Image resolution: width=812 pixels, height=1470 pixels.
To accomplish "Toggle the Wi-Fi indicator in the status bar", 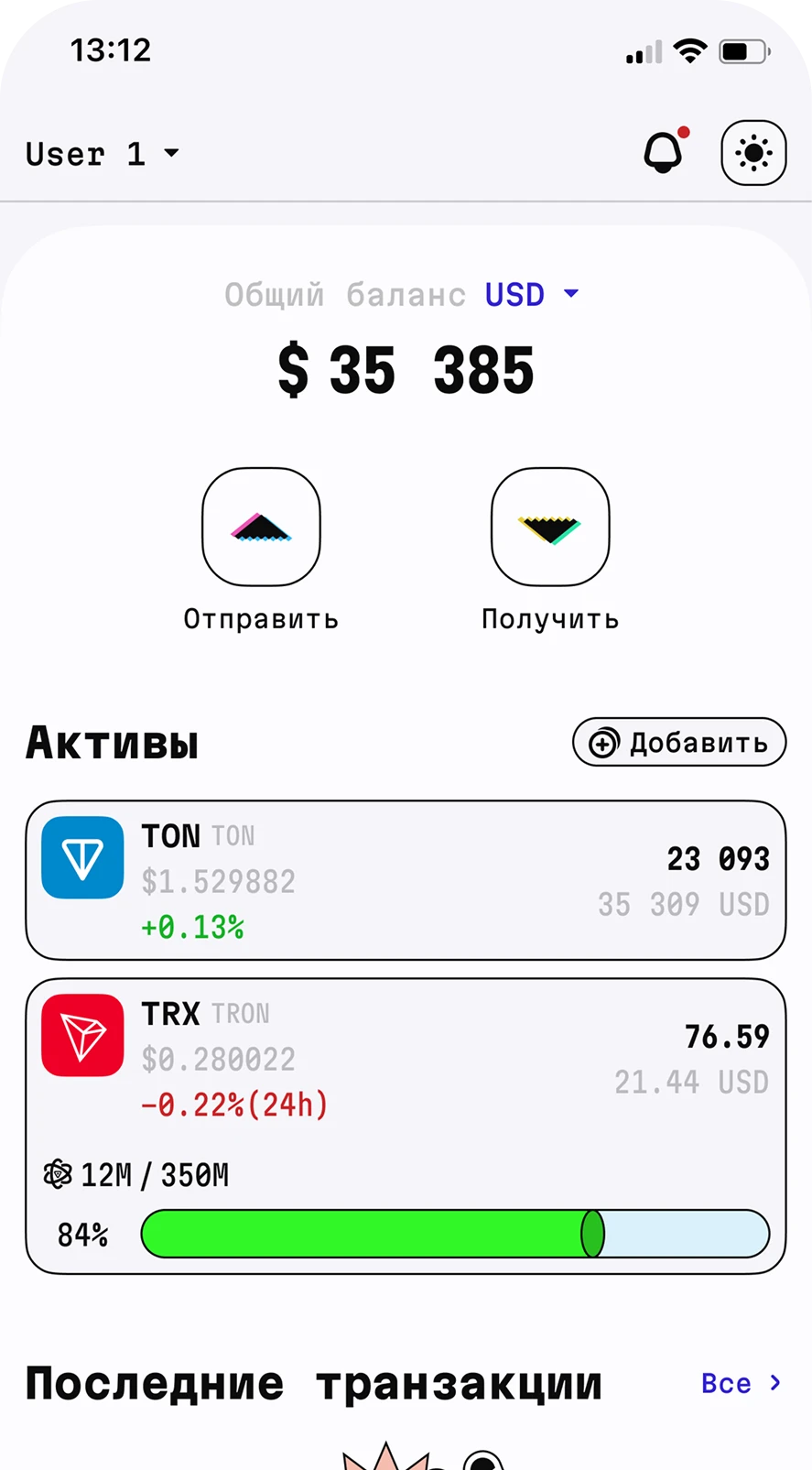I will click(692, 50).
